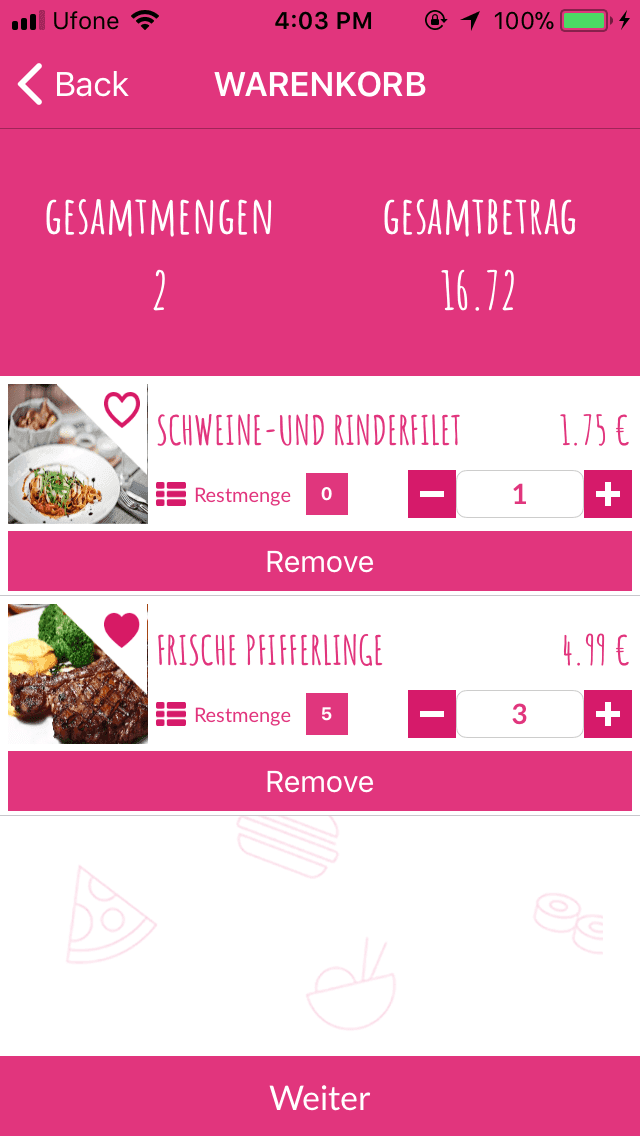The image size is (640, 1136).
Task: Increase quantity of Schweine-und Rinderfilet
Action: tap(608, 494)
